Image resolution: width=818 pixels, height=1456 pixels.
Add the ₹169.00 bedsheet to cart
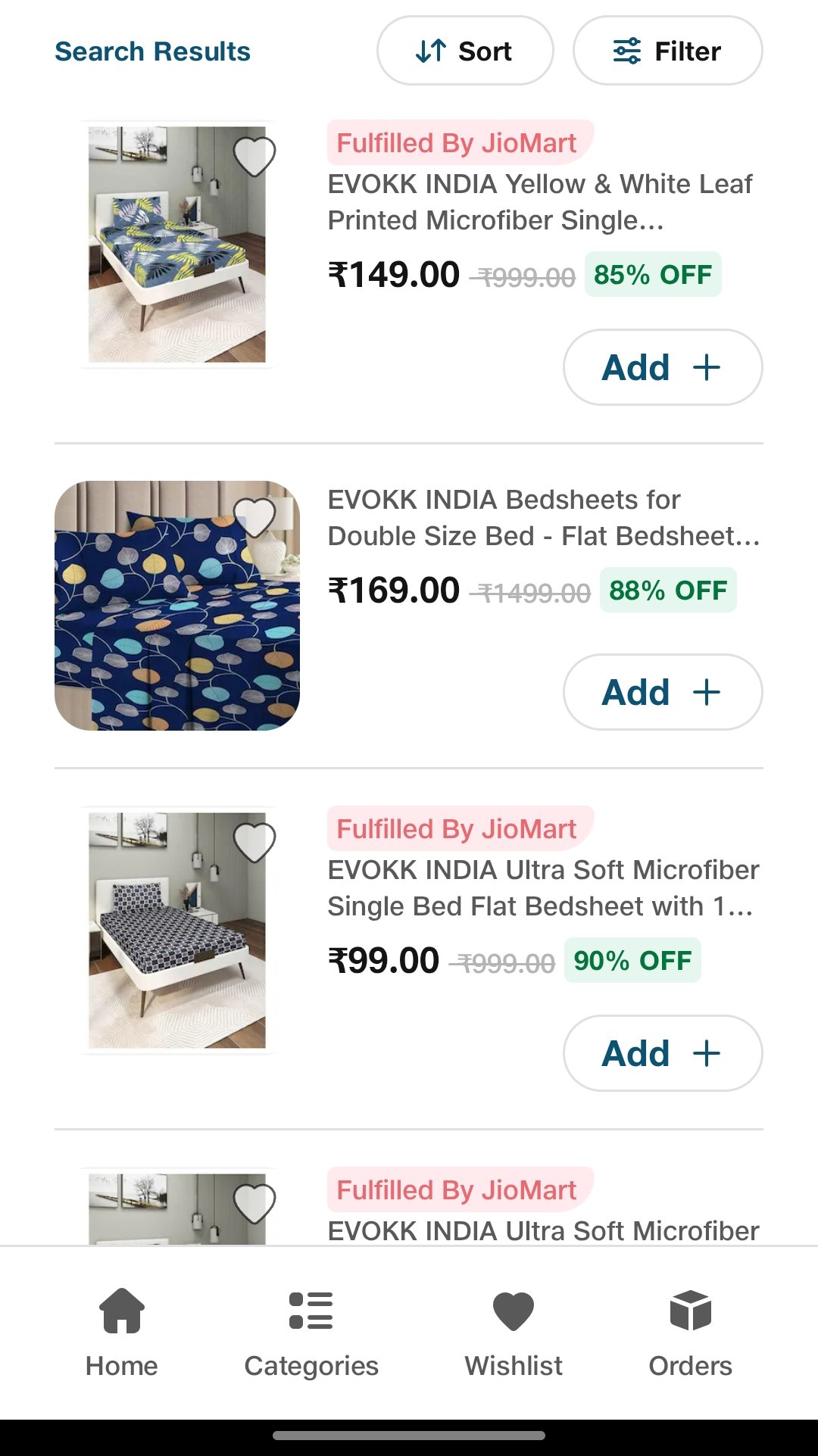click(x=662, y=692)
